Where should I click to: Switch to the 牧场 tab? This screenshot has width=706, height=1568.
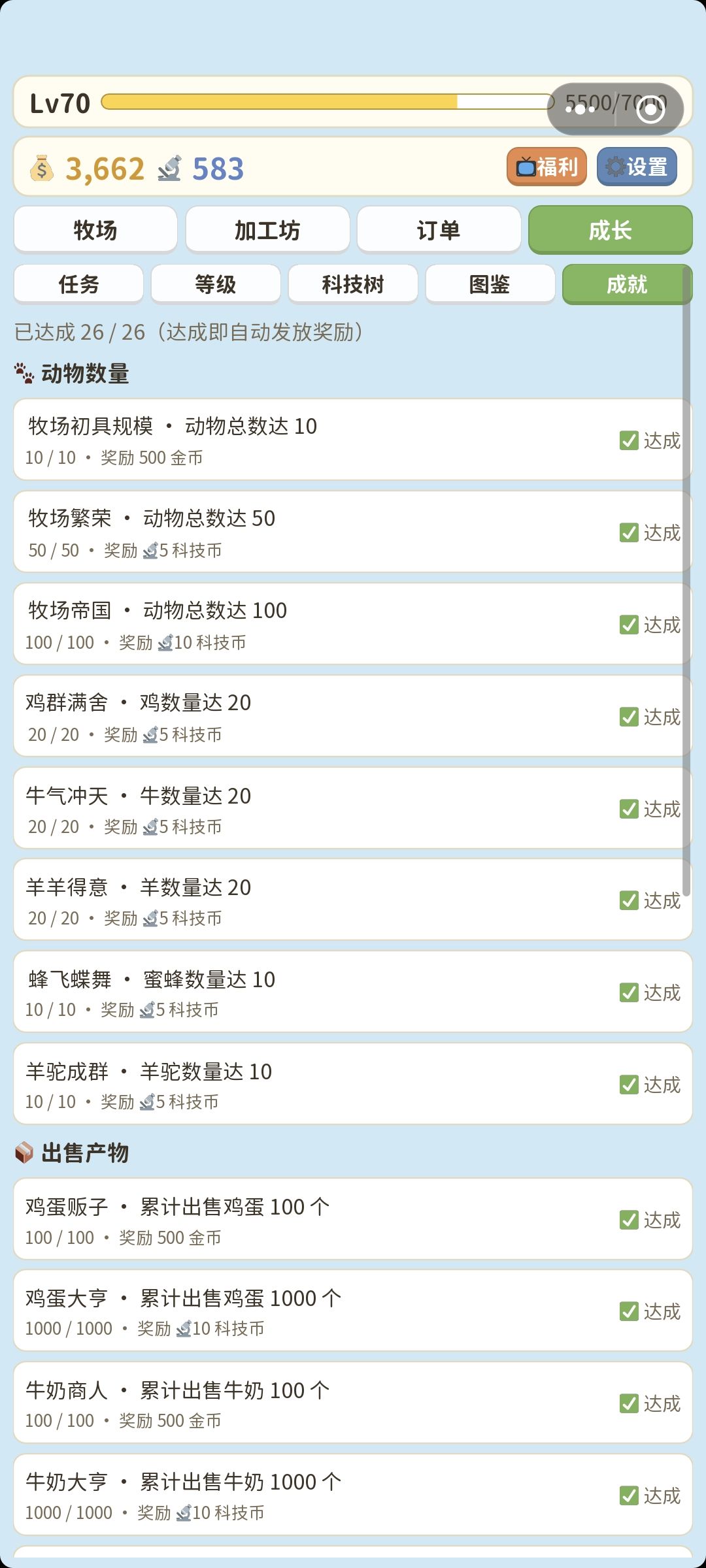pyautogui.click(x=95, y=230)
